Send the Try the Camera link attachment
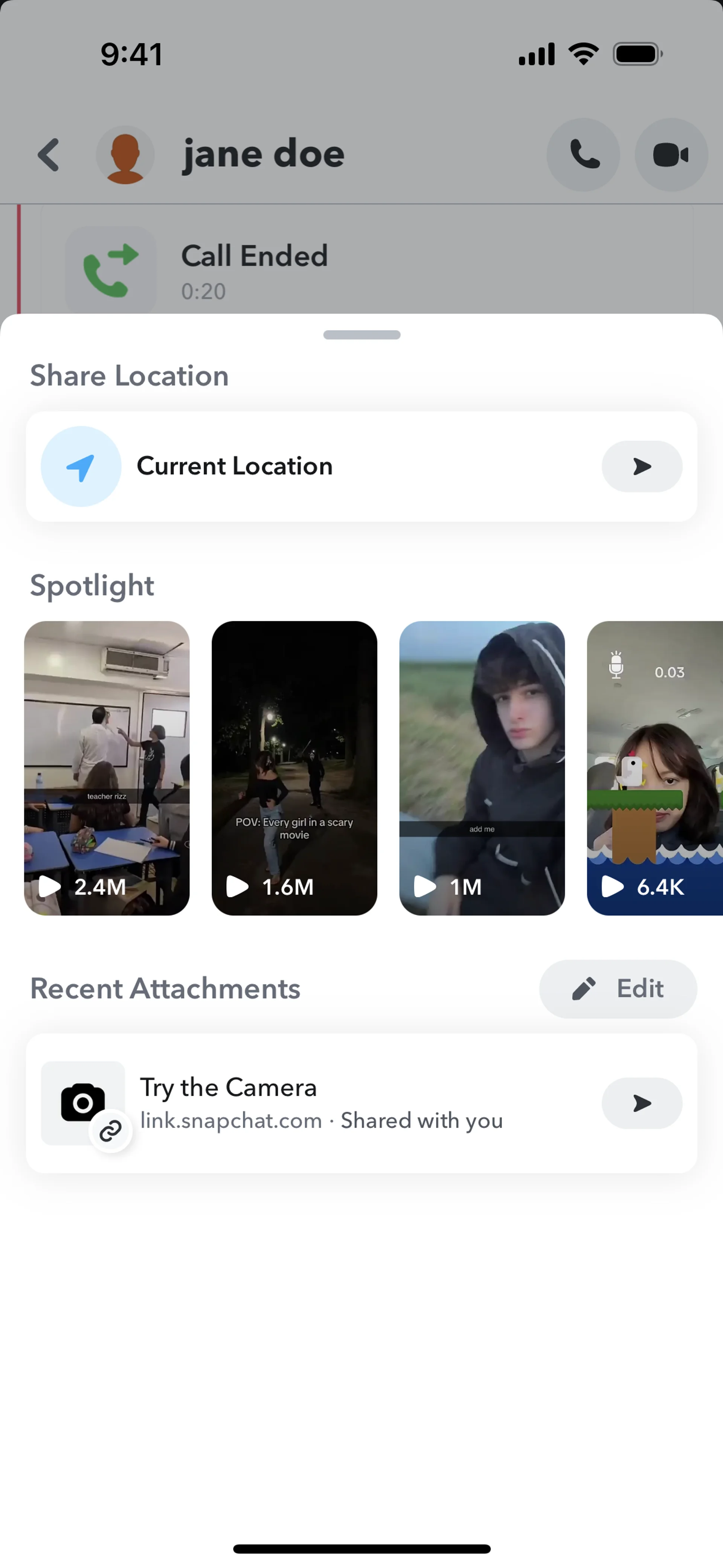The width and height of the screenshot is (723, 1568). tap(641, 1103)
